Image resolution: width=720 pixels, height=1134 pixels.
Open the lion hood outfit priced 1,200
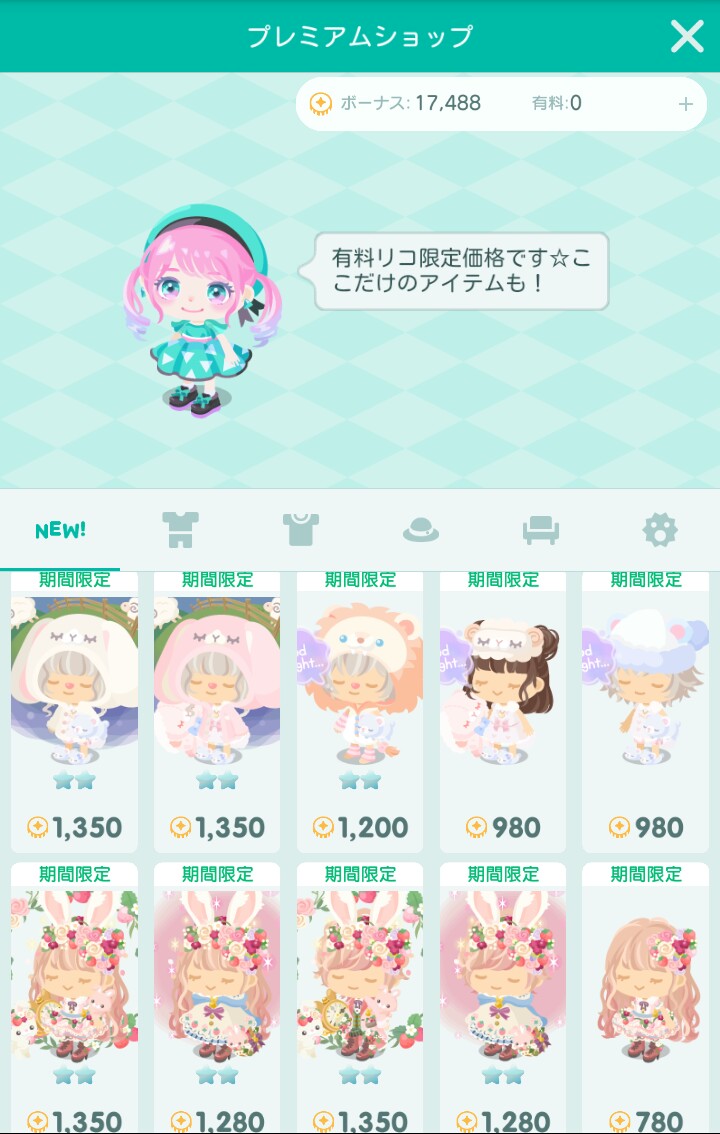coord(360,710)
